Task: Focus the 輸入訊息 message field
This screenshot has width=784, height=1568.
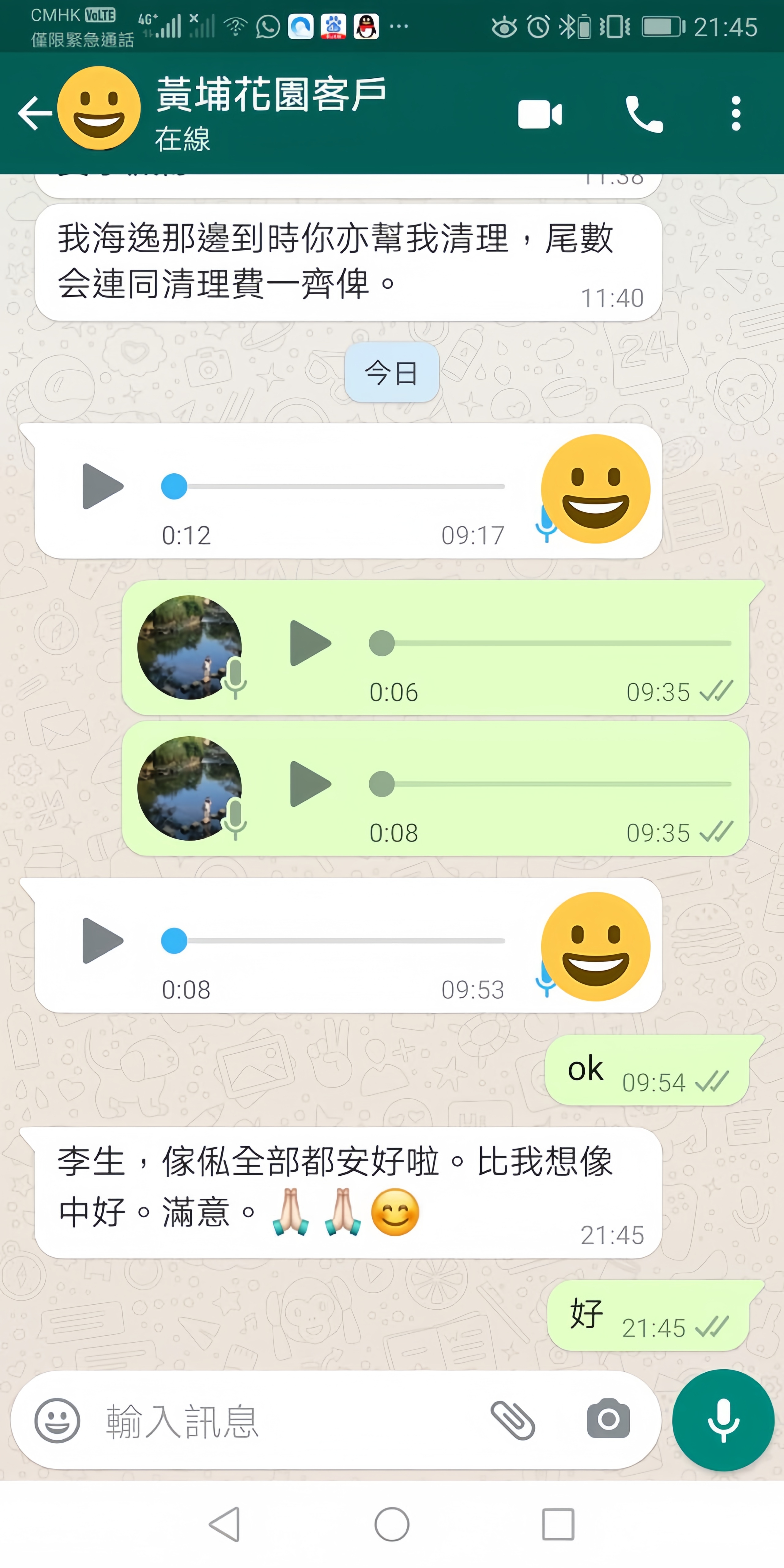Action: click(x=286, y=1421)
